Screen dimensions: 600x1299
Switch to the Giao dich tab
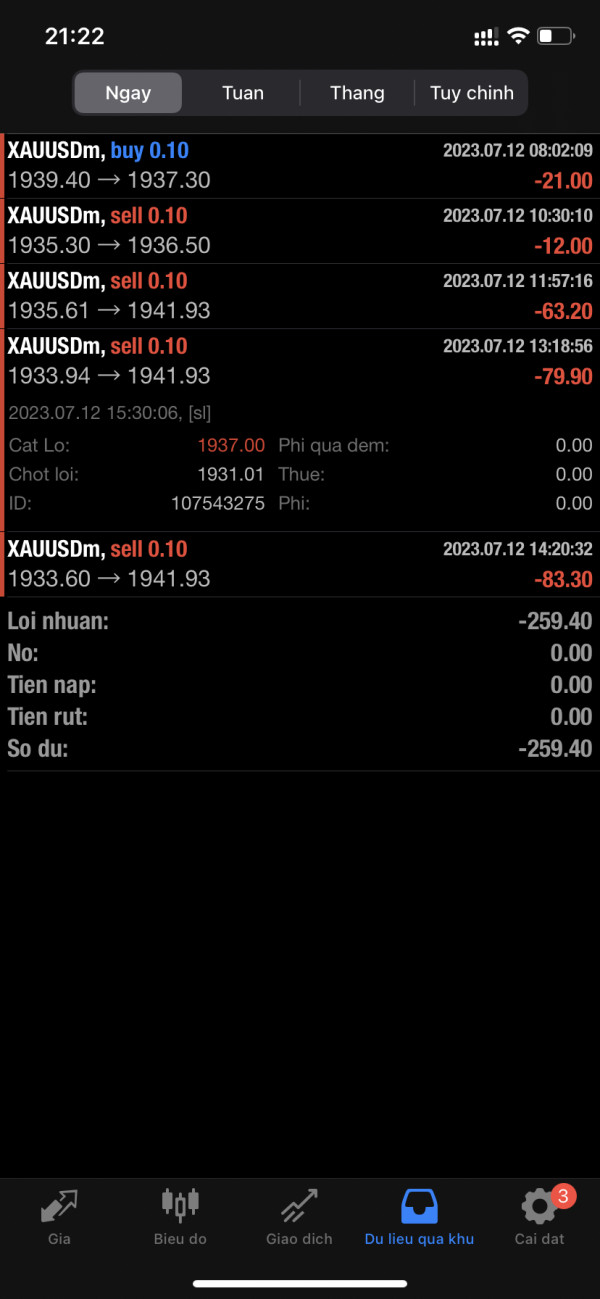(299, 1217)
